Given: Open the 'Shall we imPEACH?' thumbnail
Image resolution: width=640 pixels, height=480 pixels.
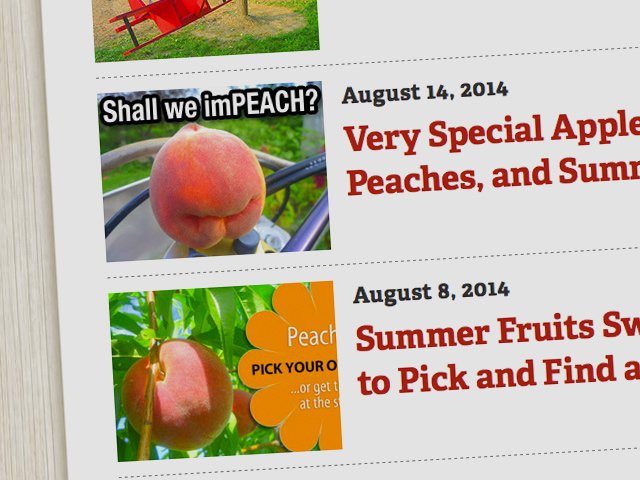Looking at the screenshot, I should point(213,172).
